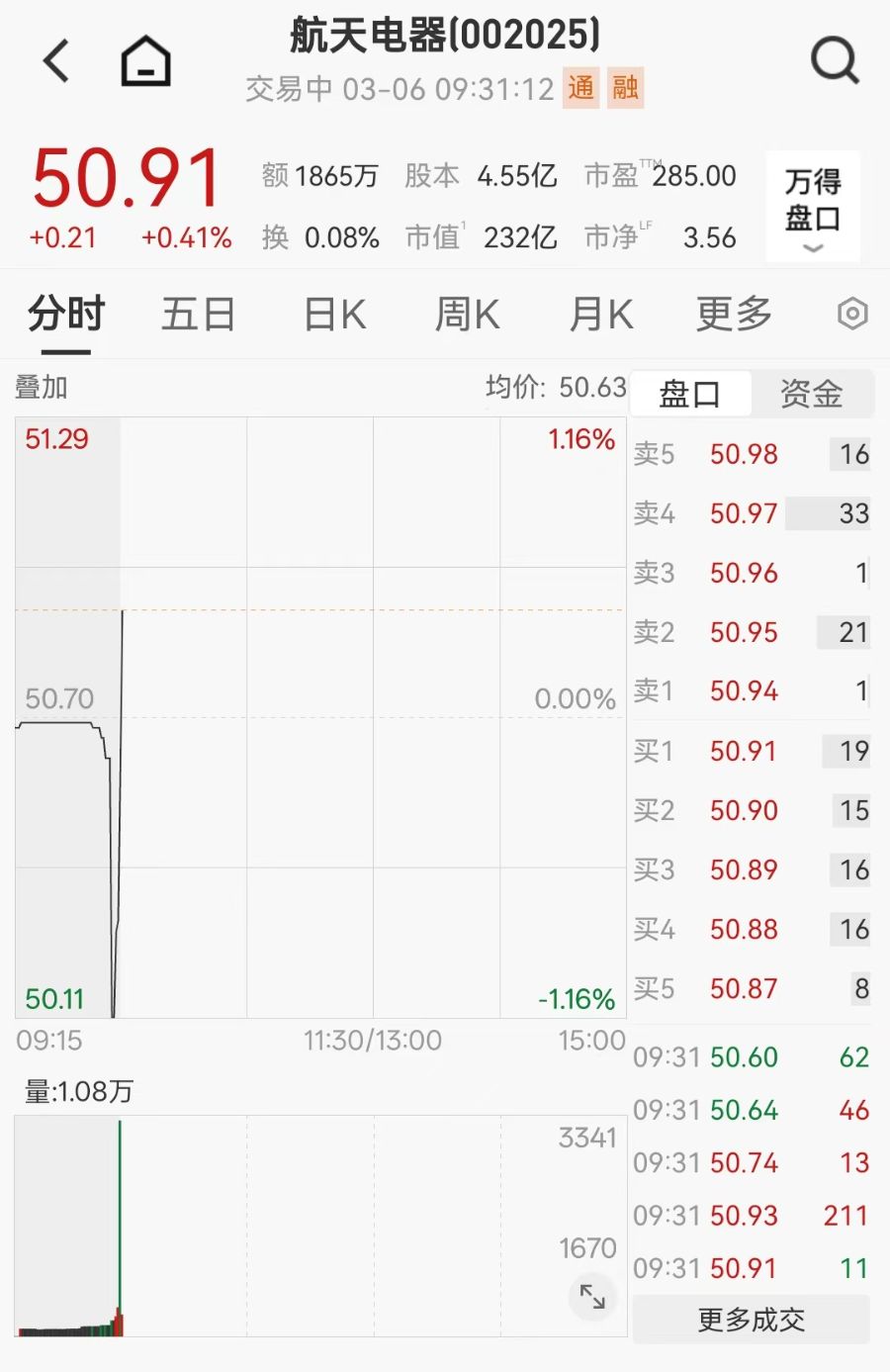Image resolution: width=890 pixels, height=1372 pixels.
Task: View 更多成交 trade details
Action: pos(751,1321)
